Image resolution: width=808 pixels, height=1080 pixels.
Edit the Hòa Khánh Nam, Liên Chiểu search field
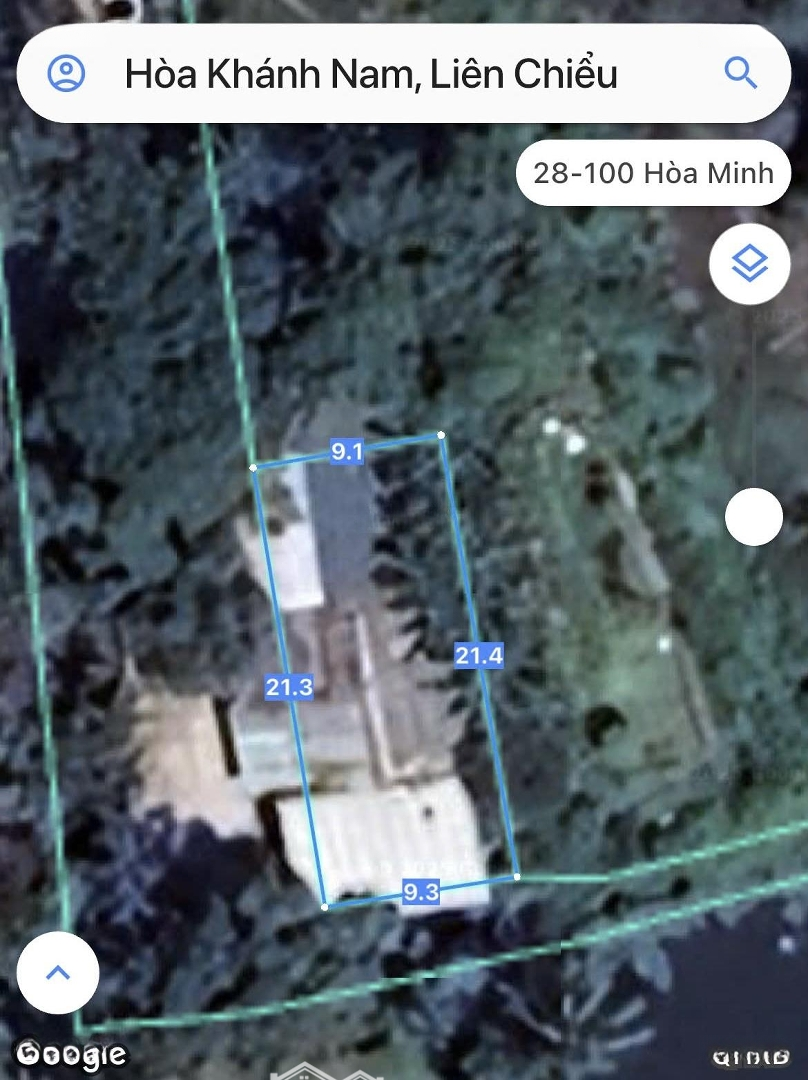[370, 74]
